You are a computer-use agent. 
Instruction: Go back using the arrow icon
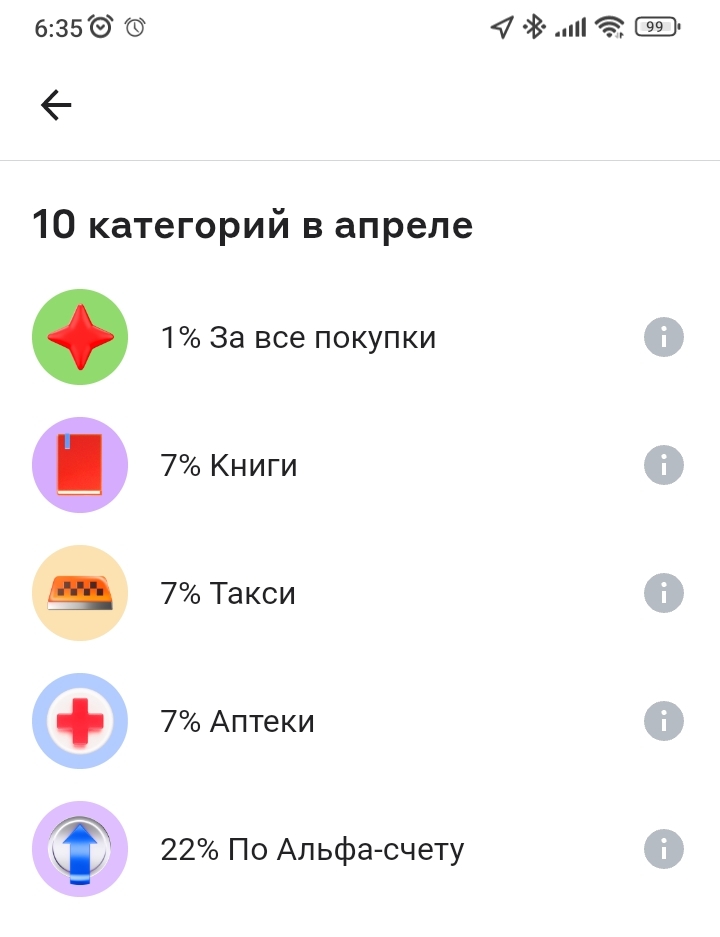click(x=56, y=105)
